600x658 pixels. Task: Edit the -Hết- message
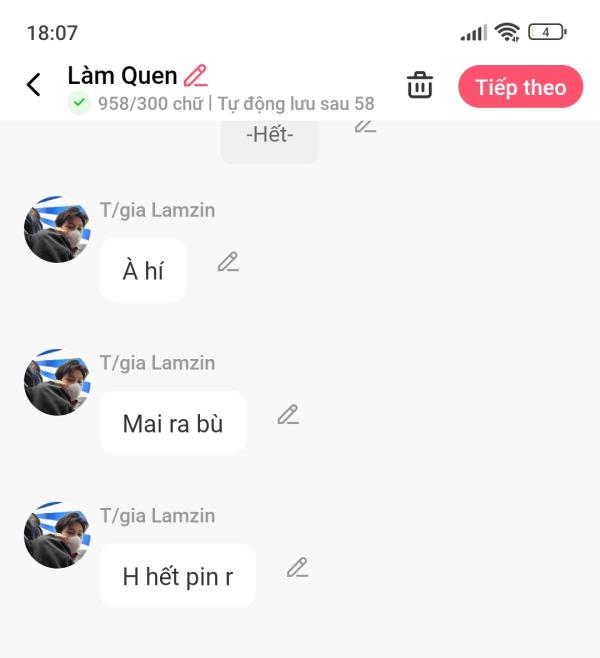(365, 126)
